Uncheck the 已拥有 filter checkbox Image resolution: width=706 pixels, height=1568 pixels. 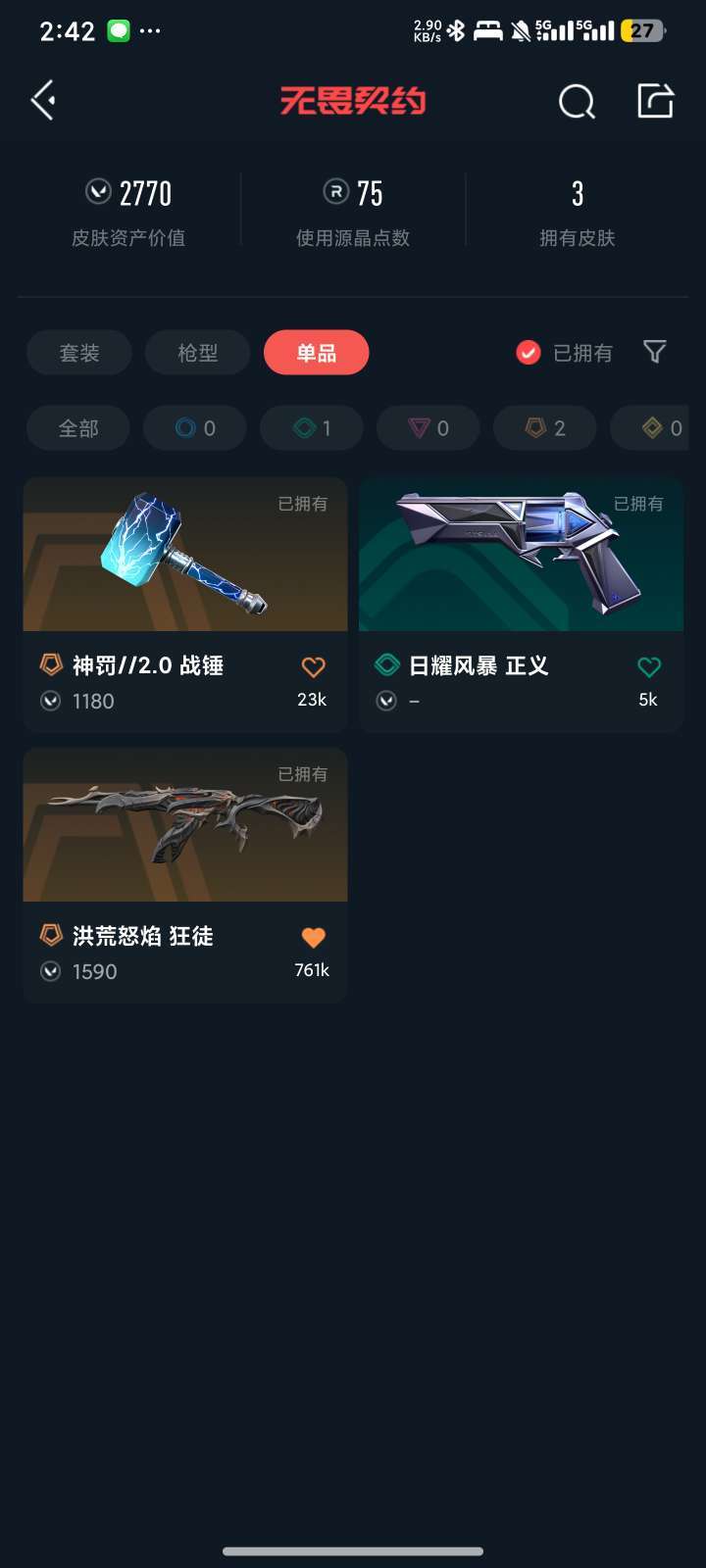click(529, 353)
